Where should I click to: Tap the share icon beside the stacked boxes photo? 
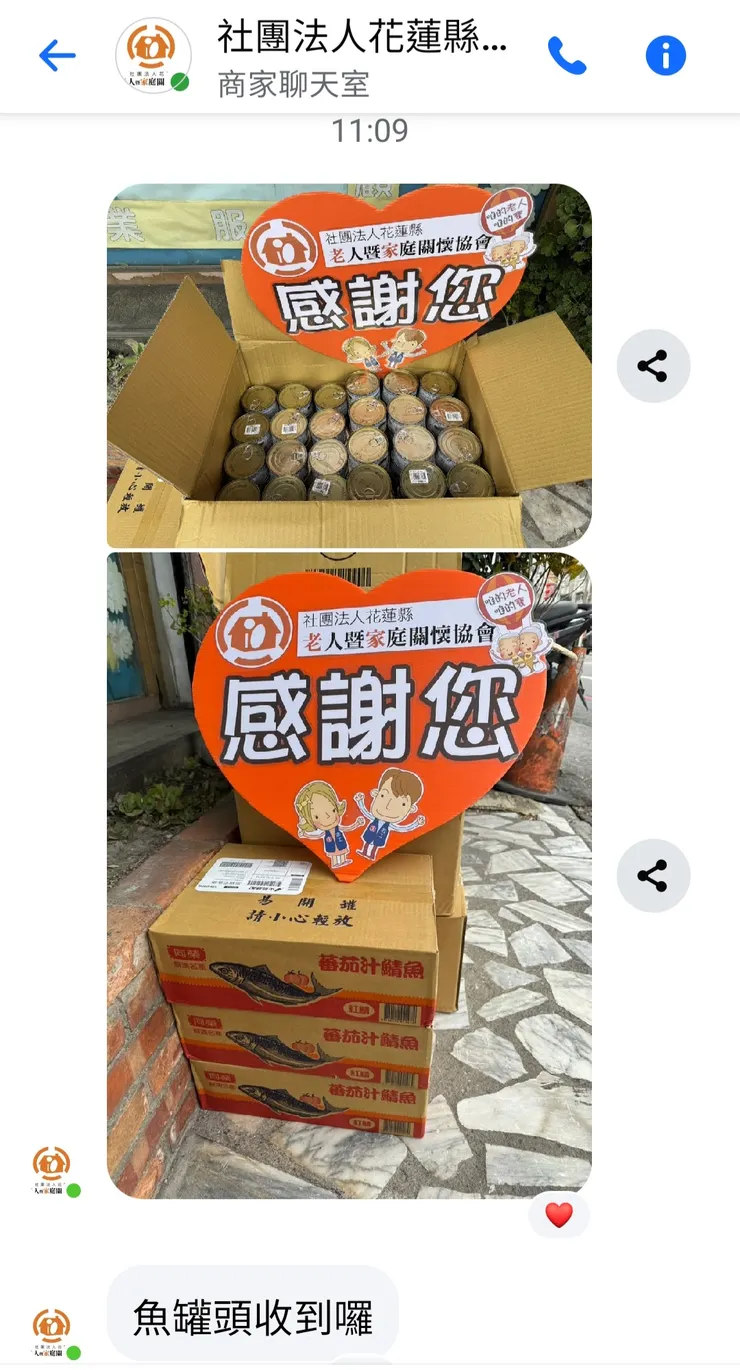(654, 875)
